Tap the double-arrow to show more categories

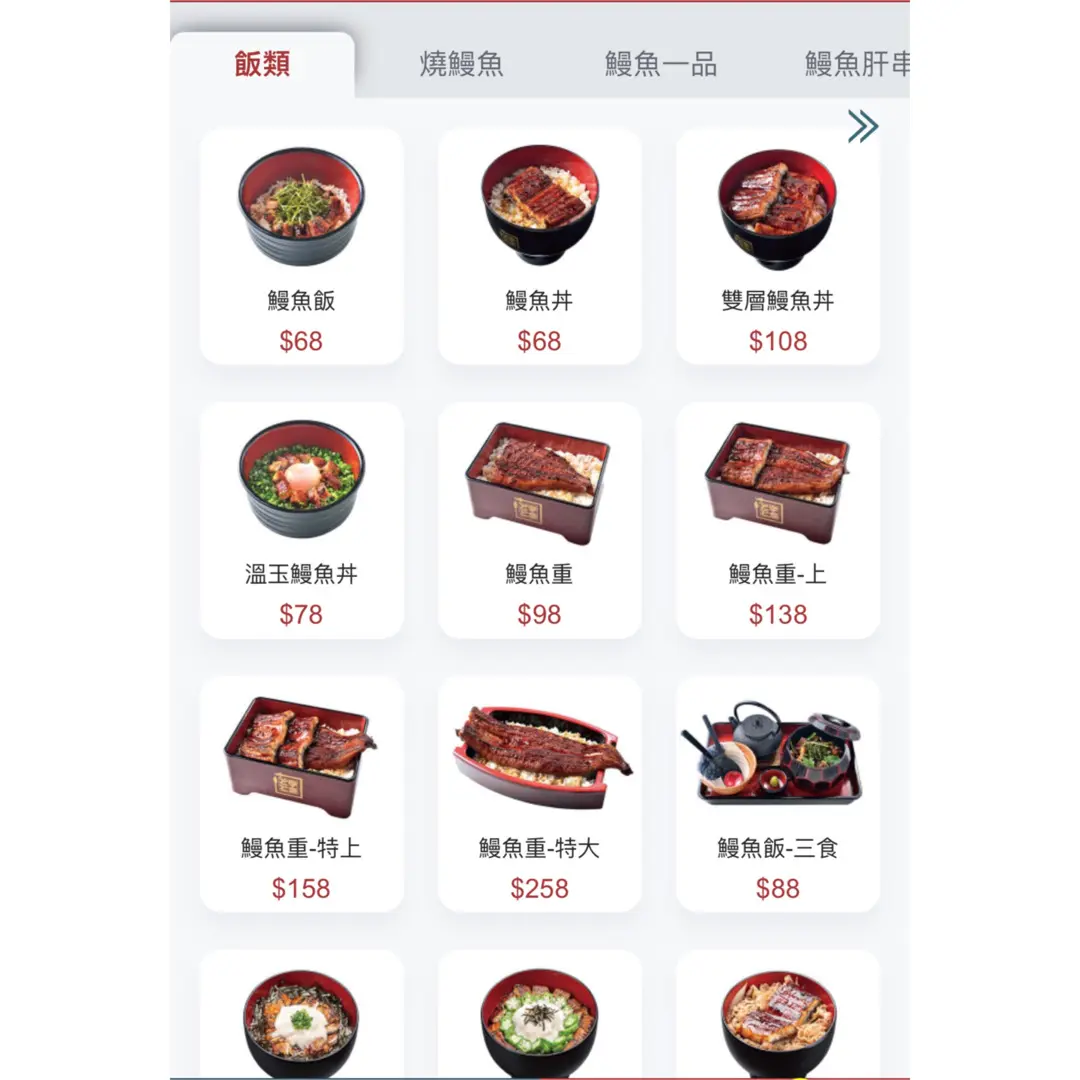[x=862, y=126]
